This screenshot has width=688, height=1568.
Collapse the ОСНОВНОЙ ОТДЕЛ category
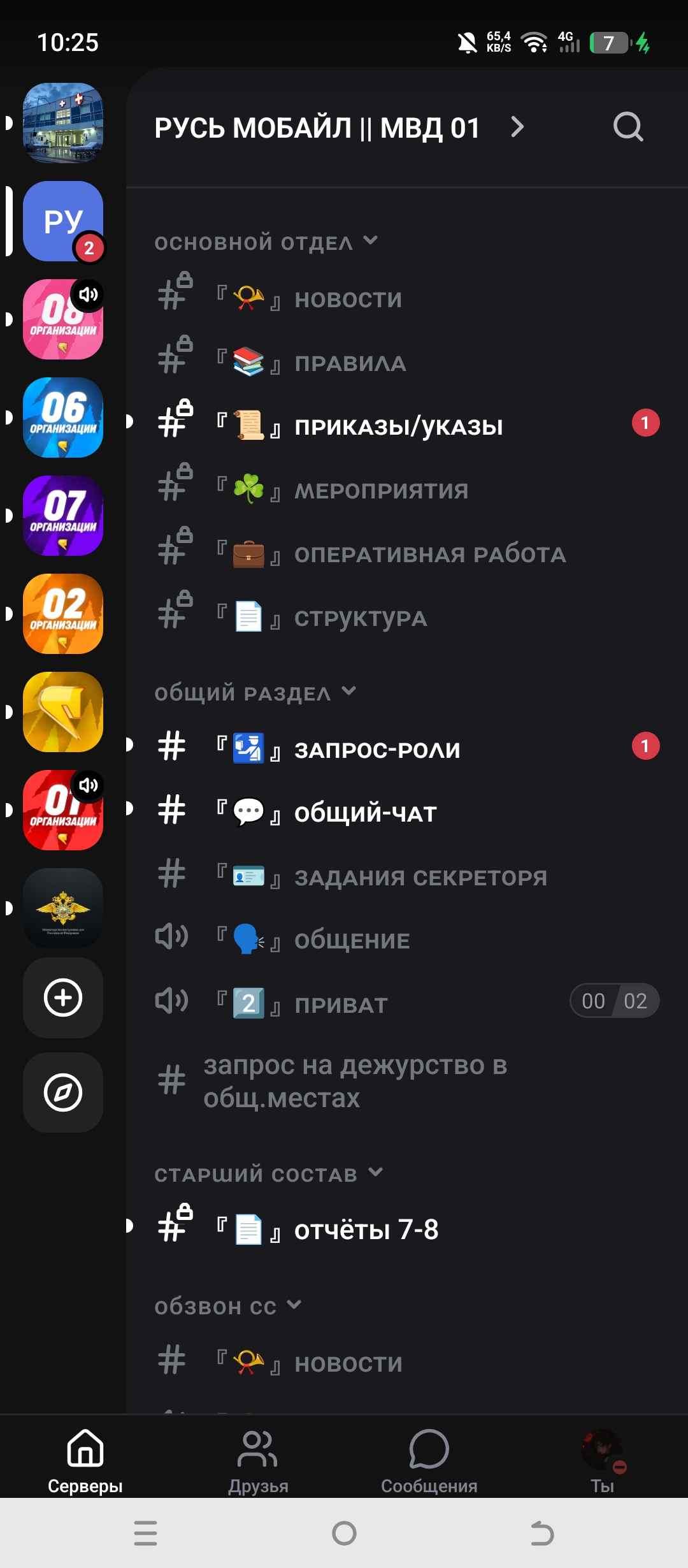click(x=266, y=242)
